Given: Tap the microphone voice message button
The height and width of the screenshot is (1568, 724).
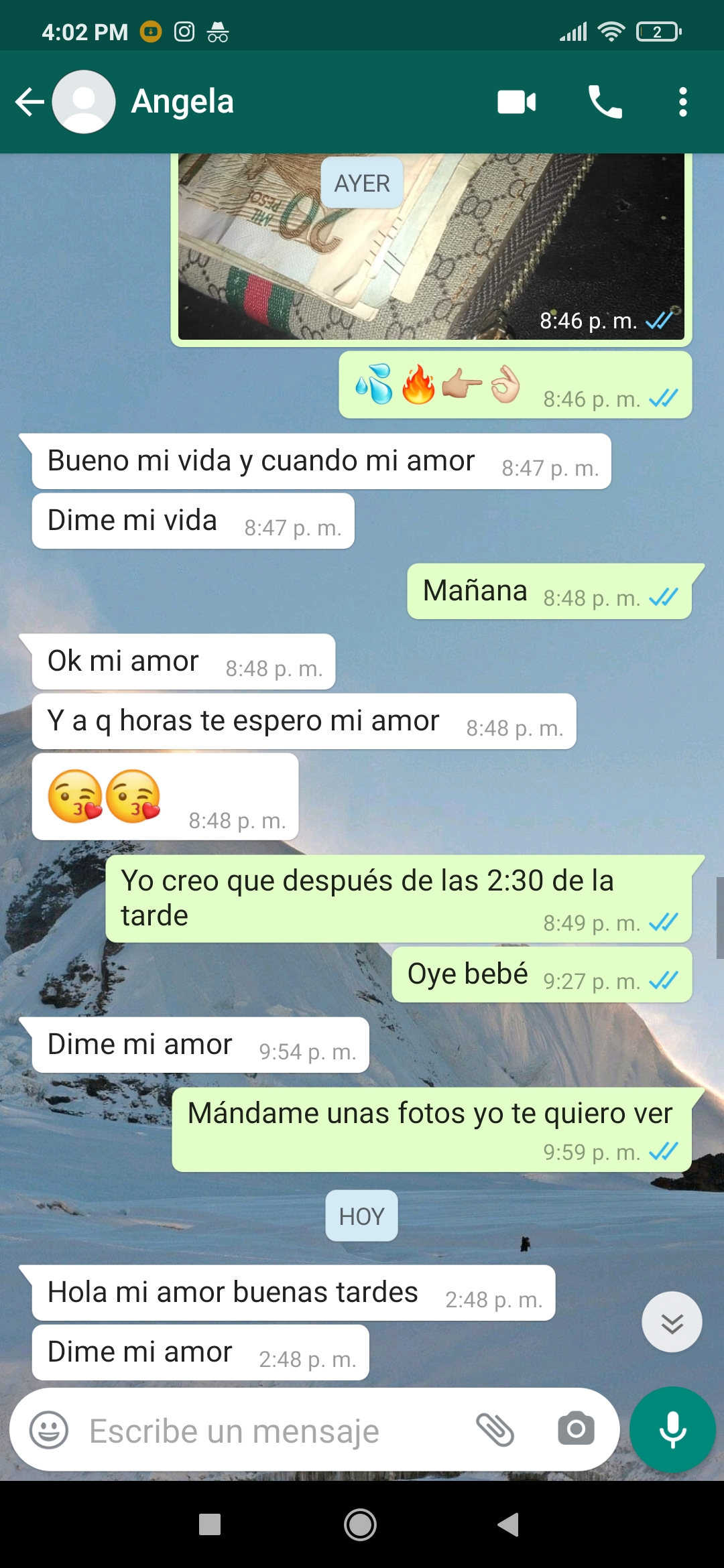Looking at the screenshot, I should 672,1429.
